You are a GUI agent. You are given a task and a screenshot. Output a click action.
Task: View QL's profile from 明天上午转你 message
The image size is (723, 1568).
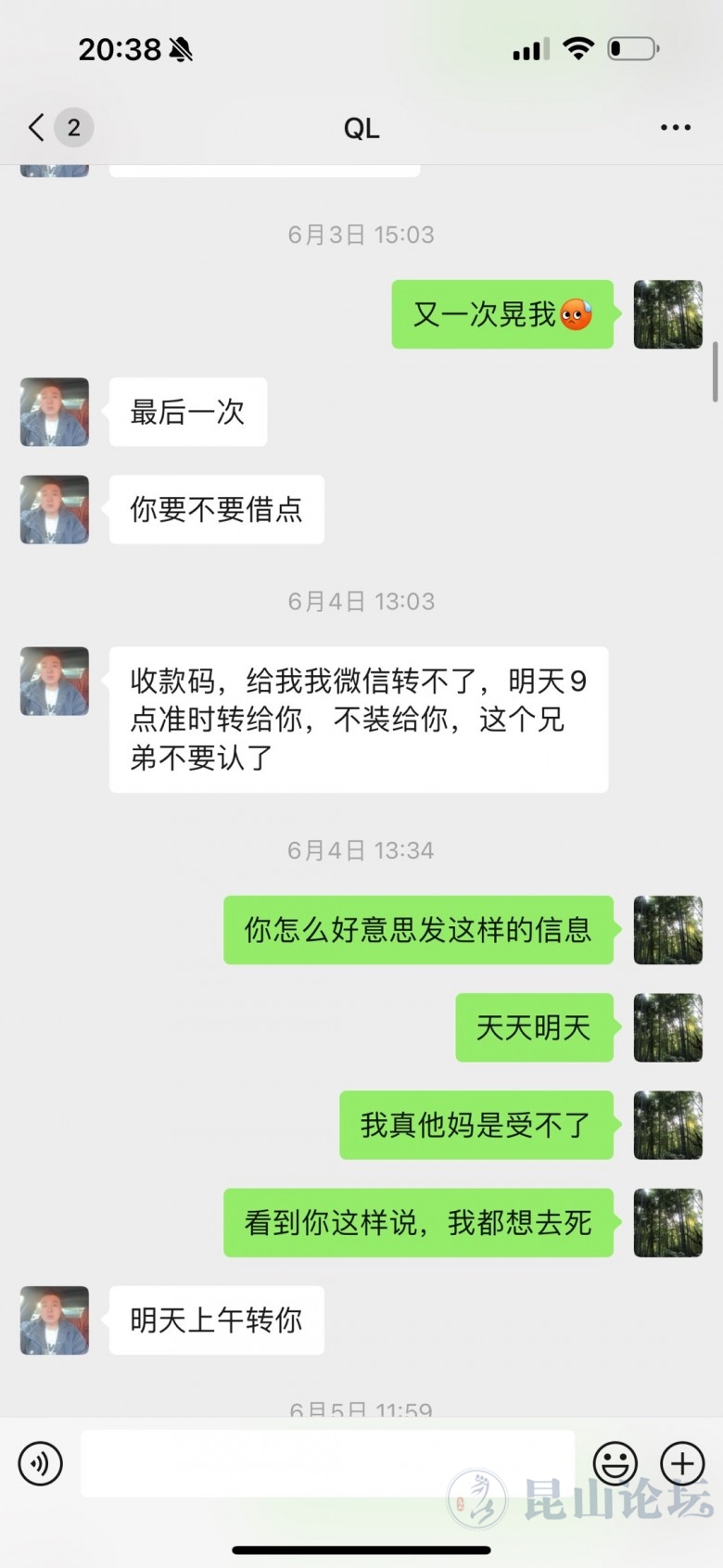coord(55,1319)
